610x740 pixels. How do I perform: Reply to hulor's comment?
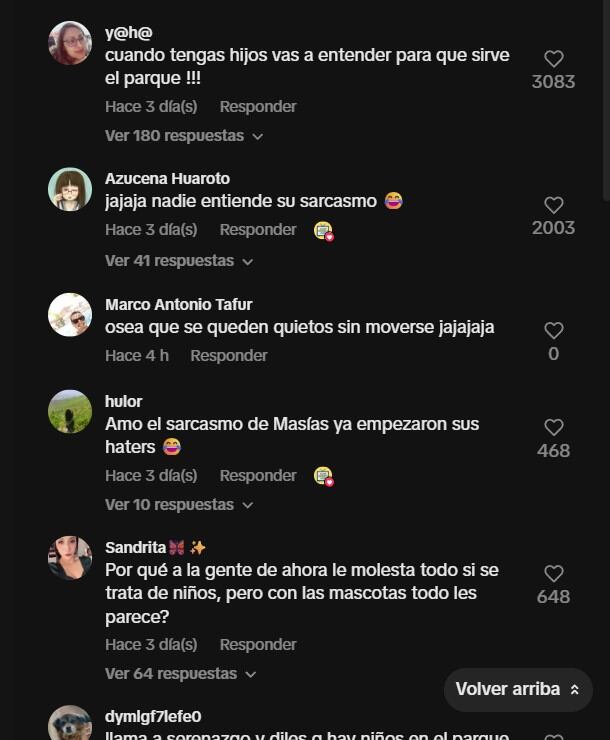coord(258,475)
